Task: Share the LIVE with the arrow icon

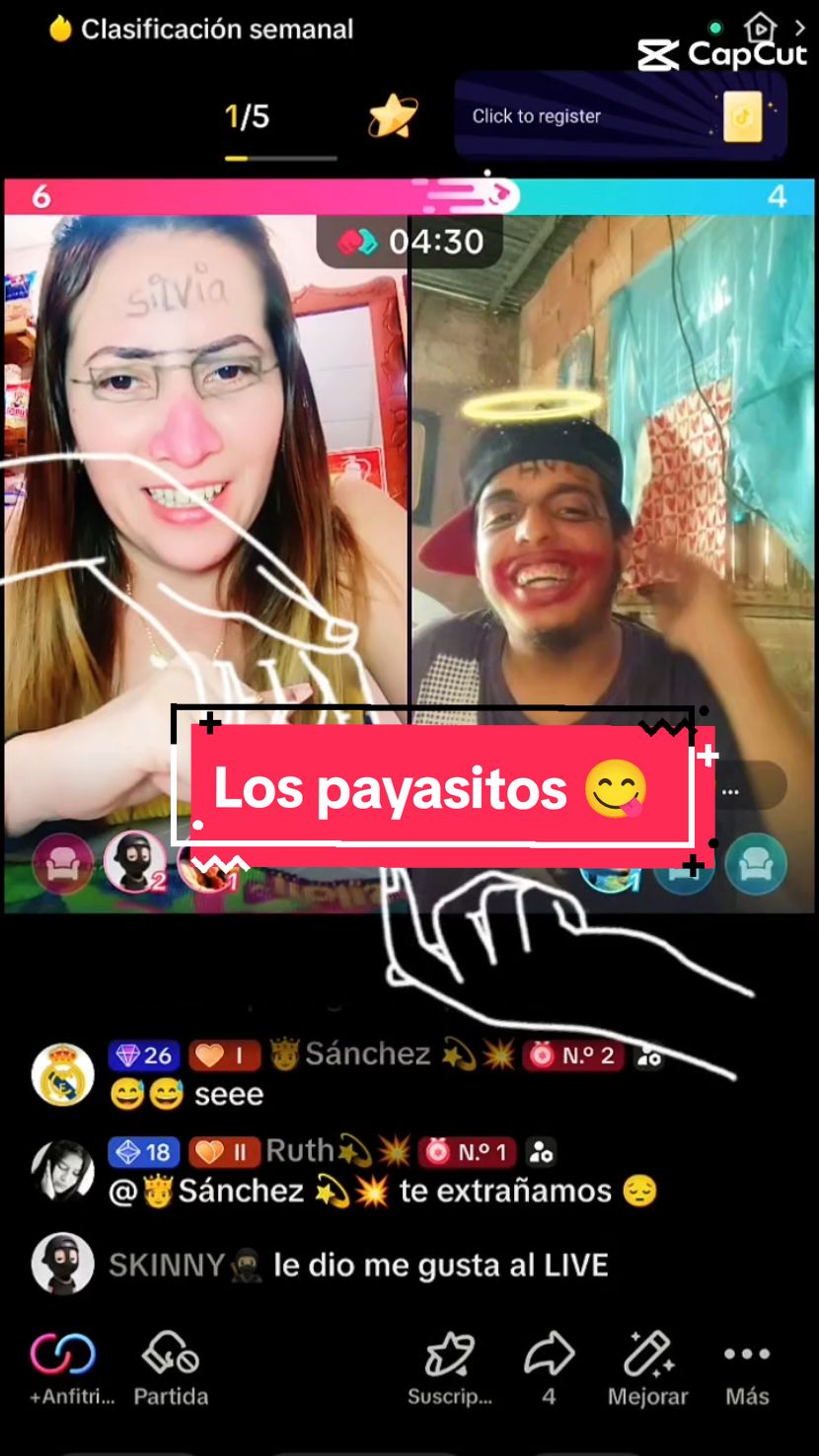Action: pos(549,1366)
